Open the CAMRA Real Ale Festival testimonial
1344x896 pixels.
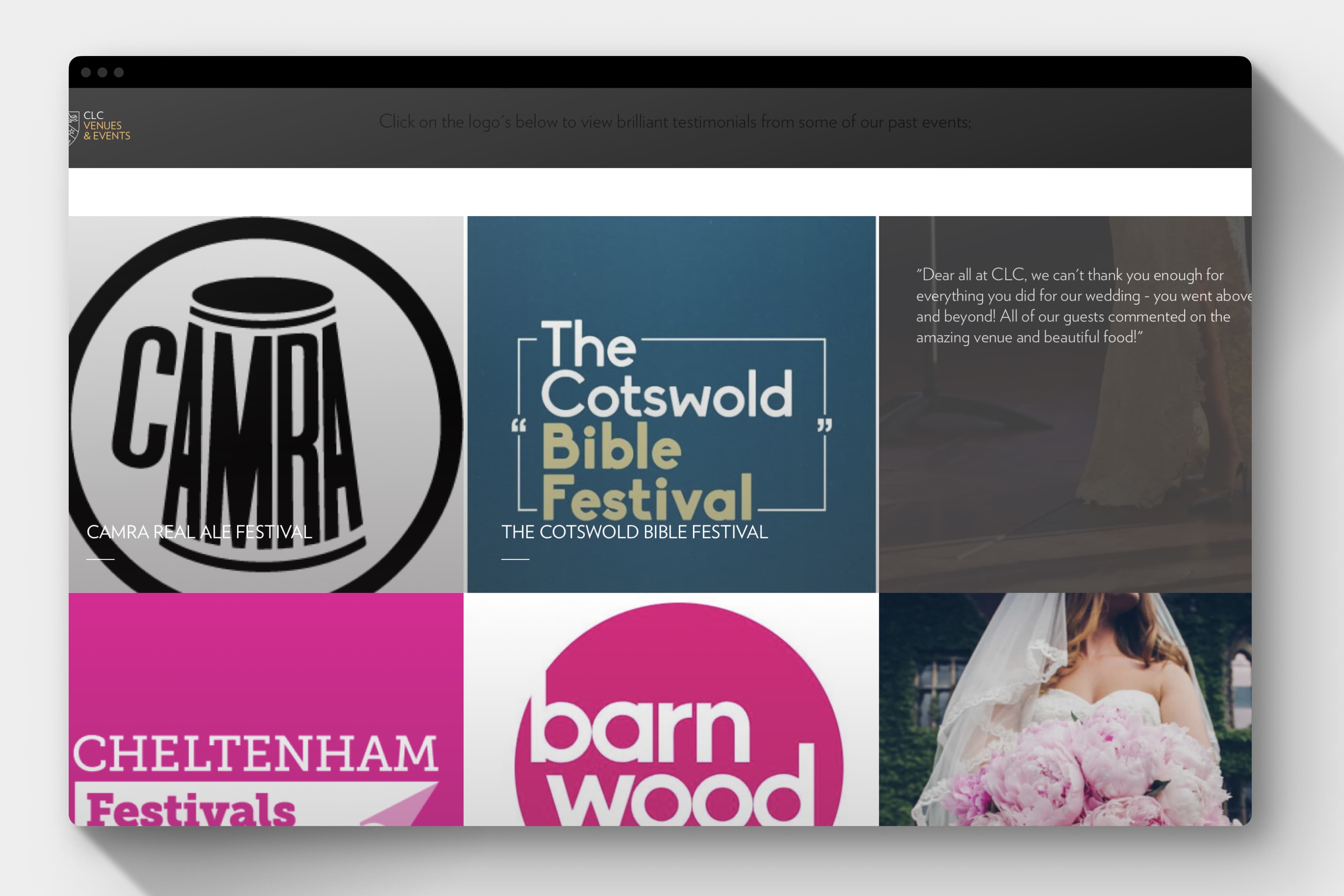266,404
